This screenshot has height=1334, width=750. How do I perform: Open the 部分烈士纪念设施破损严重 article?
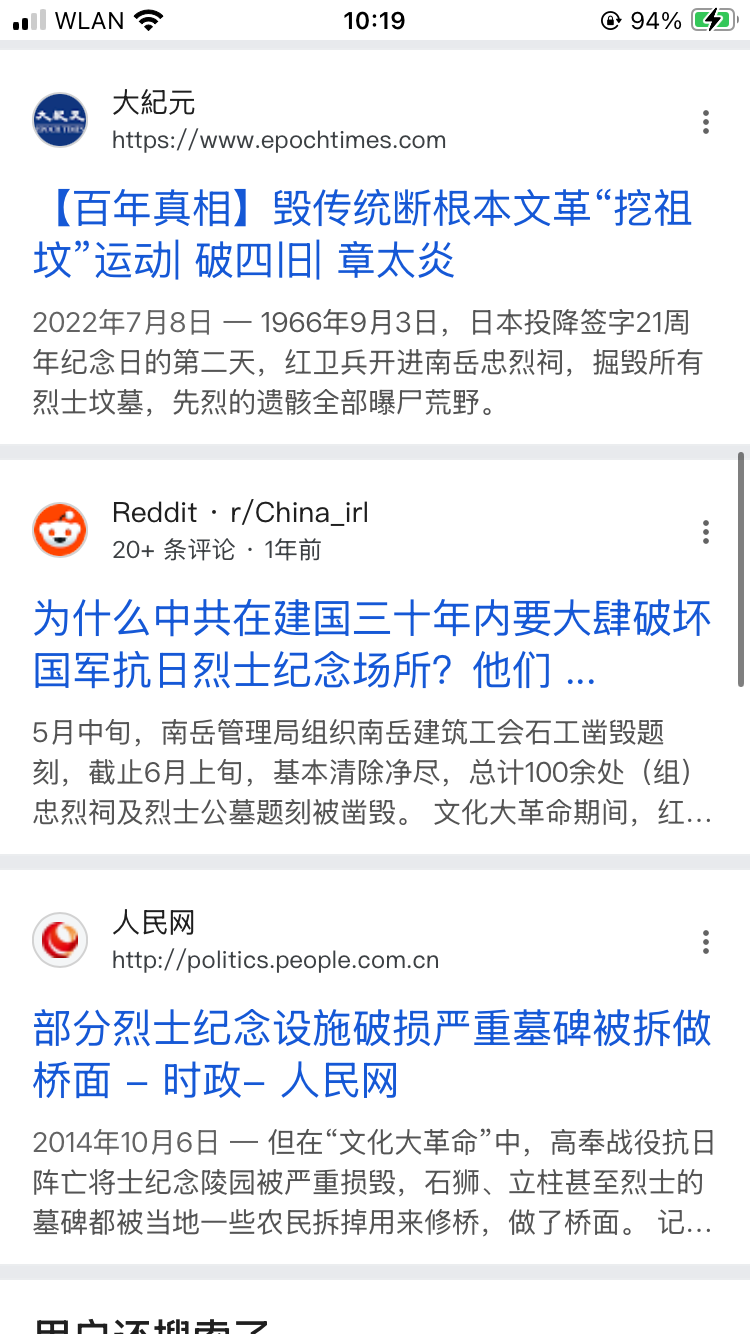pyautogui.click(x=372, y=1055)
